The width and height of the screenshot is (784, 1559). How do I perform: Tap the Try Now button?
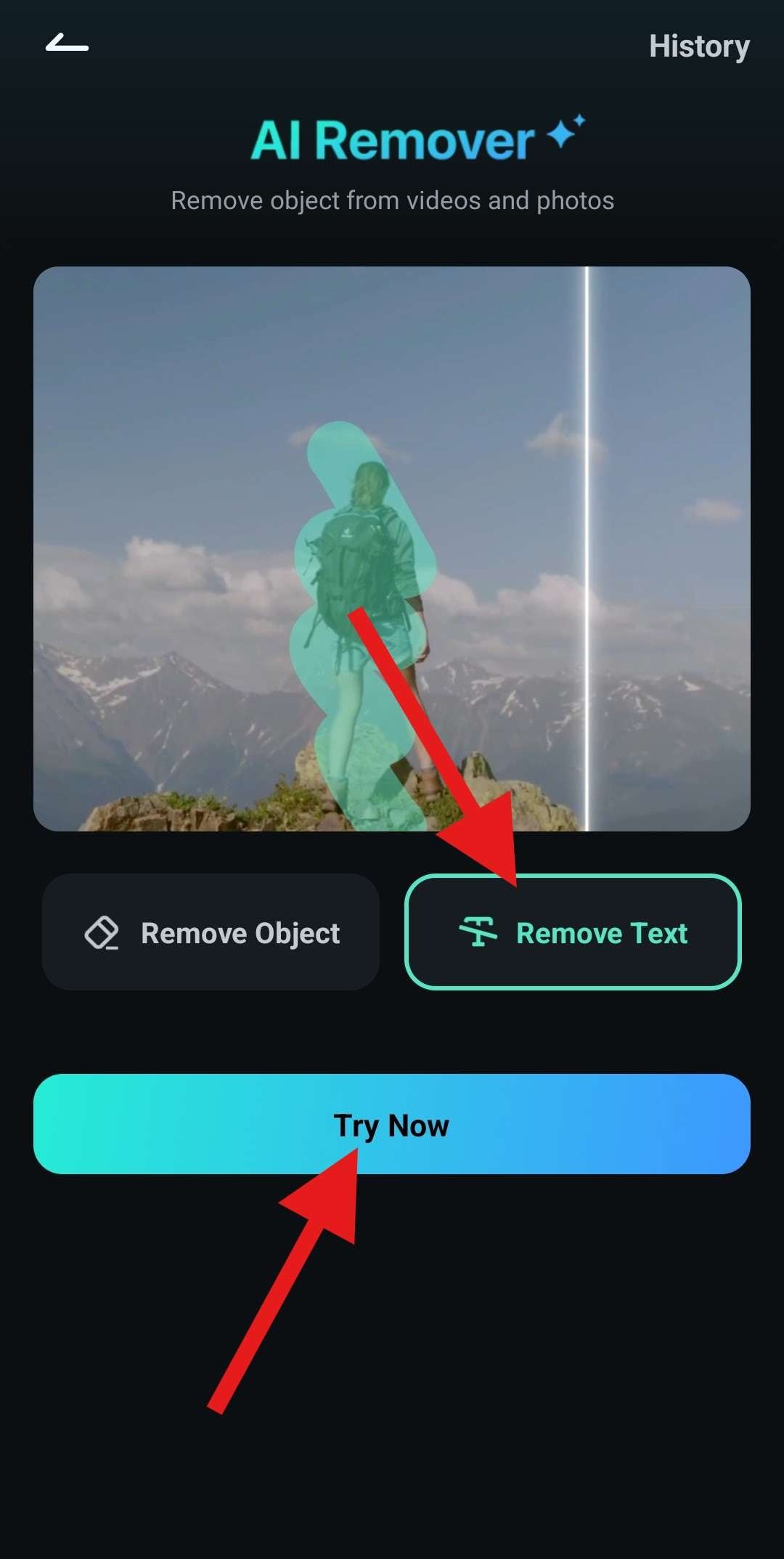[x=391, y=1124]
